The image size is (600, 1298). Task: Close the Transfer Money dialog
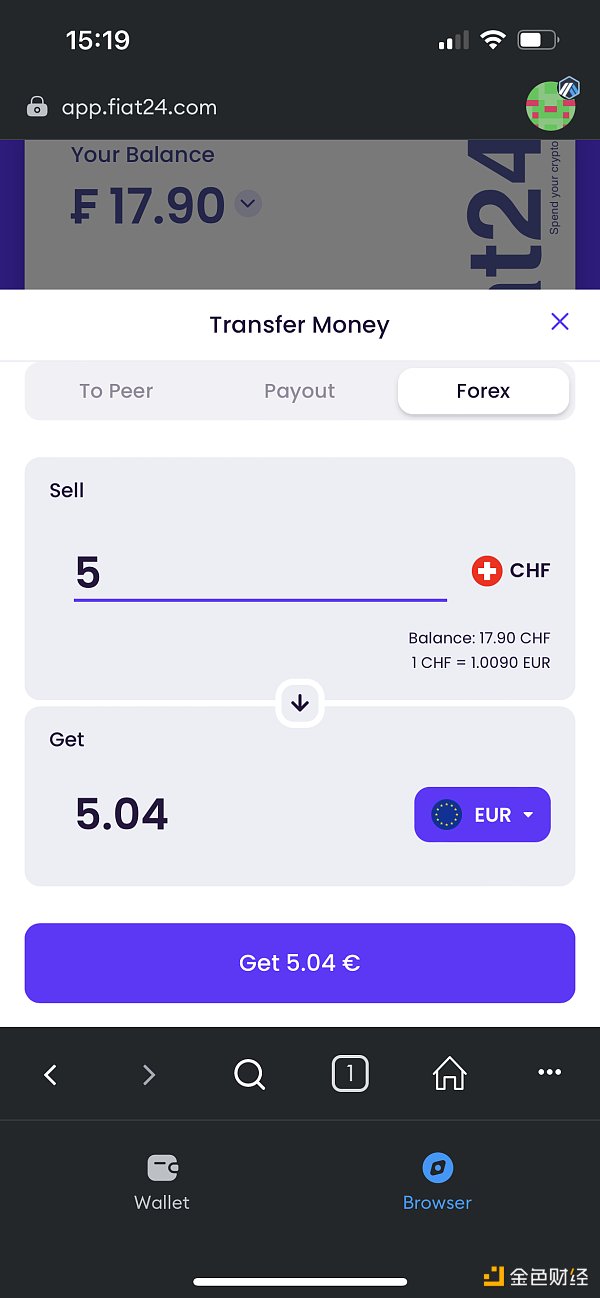click(x=560, y=322)
